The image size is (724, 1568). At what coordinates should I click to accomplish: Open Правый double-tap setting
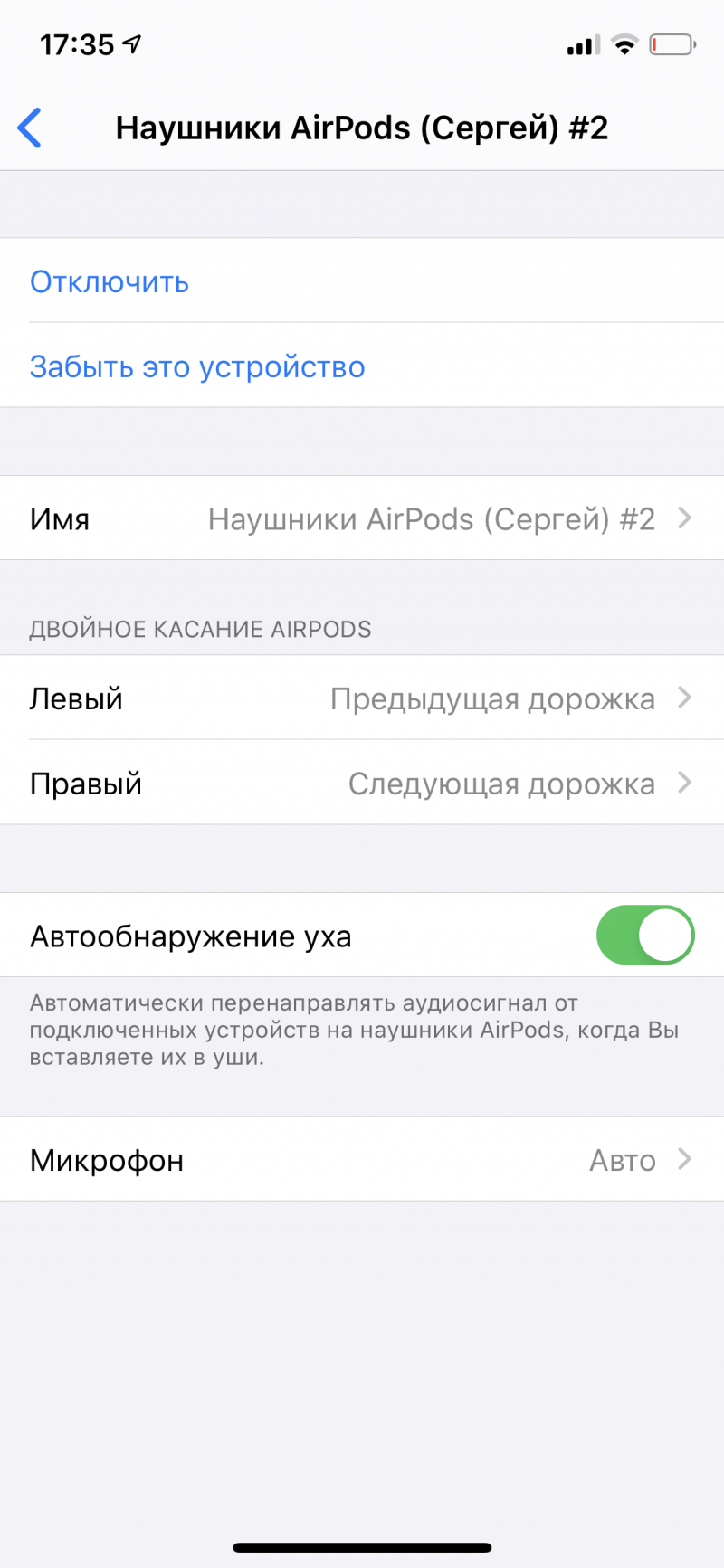[x=362, y=783]
